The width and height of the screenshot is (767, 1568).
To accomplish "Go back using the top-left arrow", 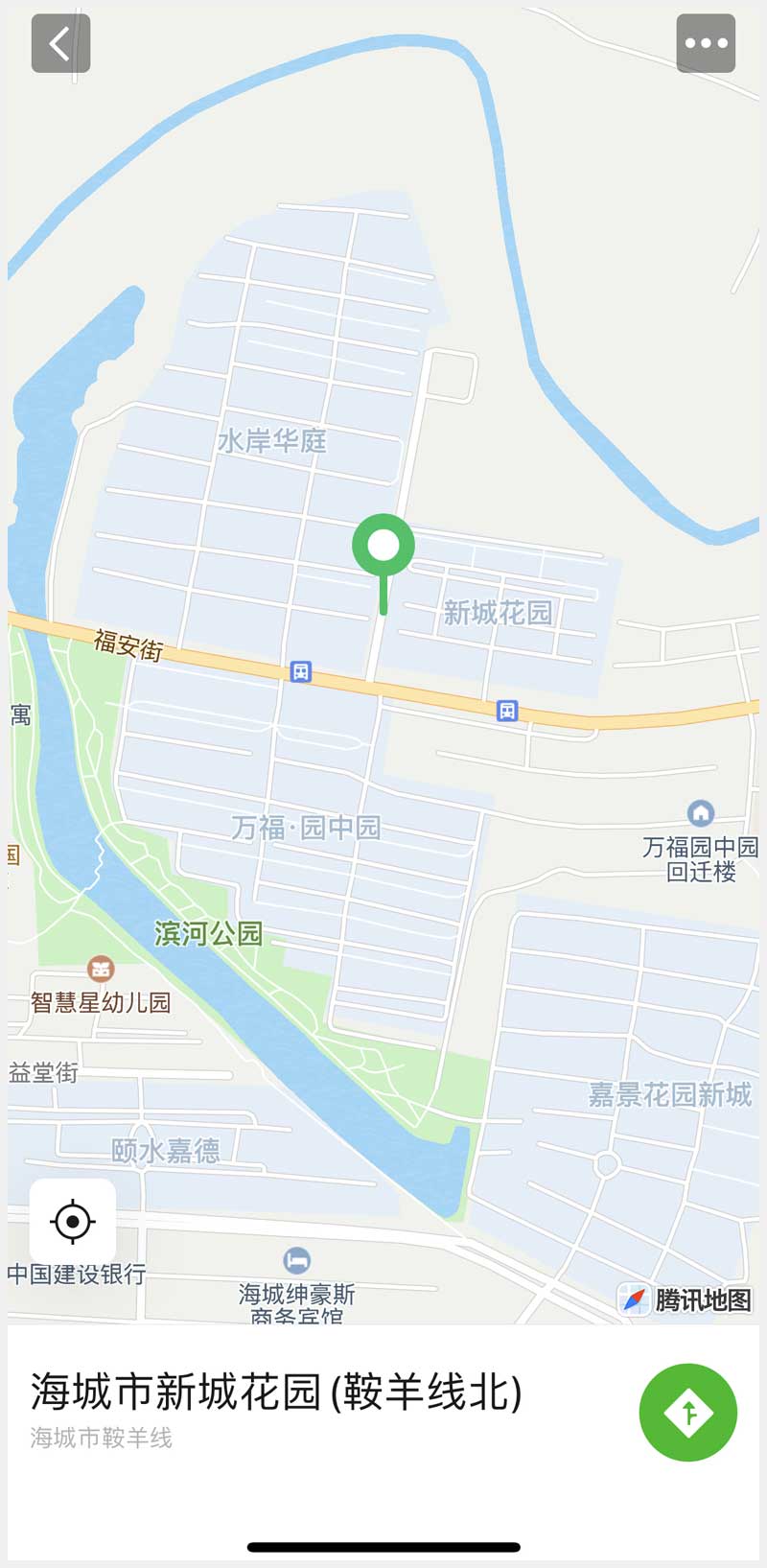I will coord(60,44).
